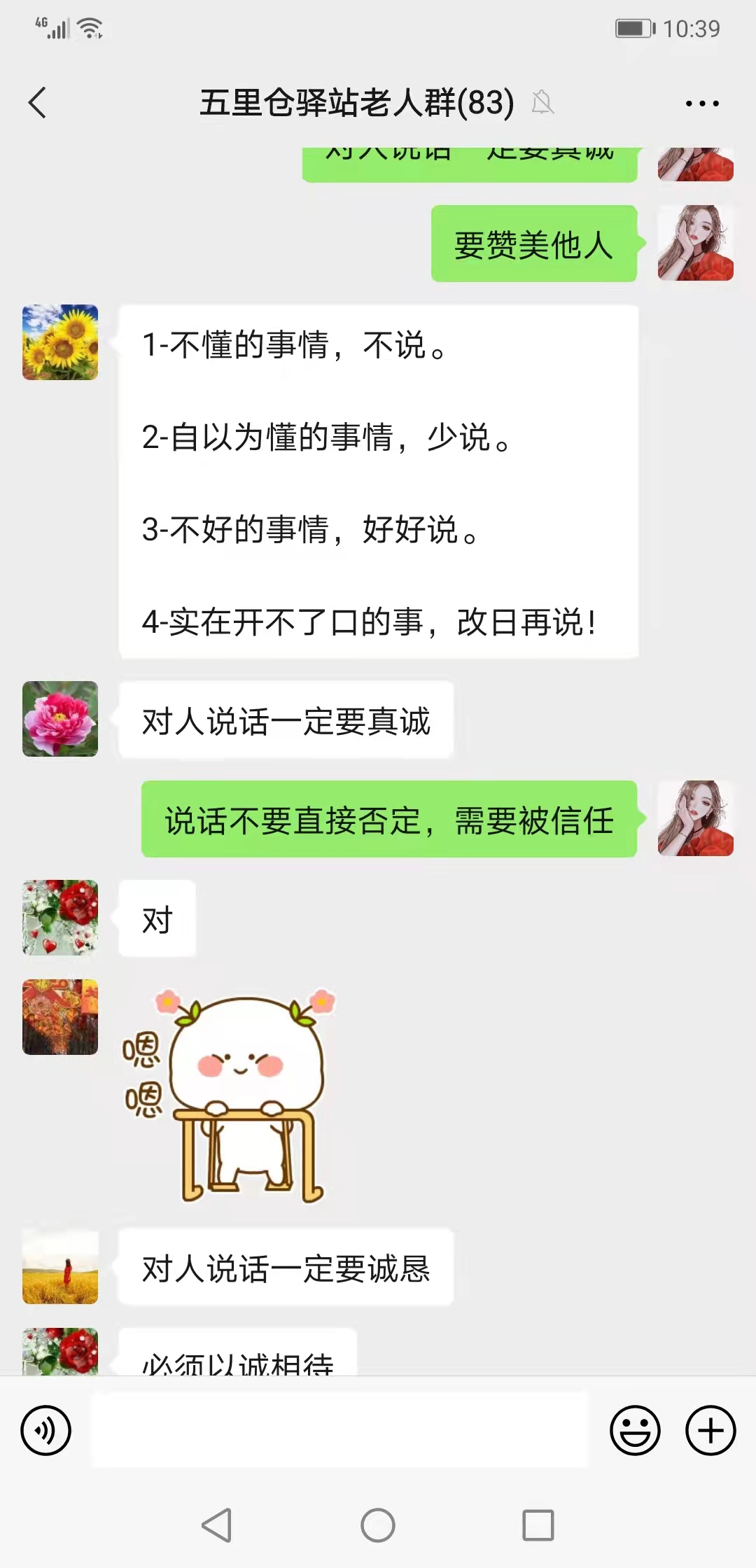
Task: Open the wheat field avatar's profile
Action: tap(60, 1266)
